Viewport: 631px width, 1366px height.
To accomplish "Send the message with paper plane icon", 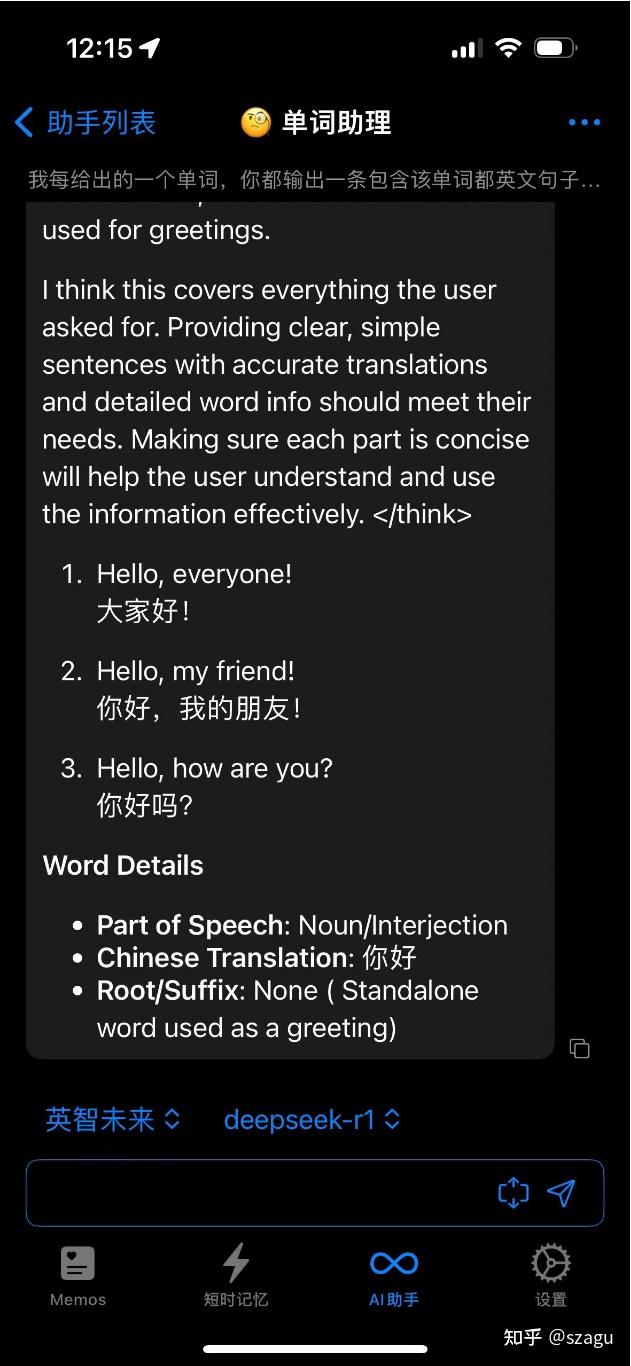I will tap(561, 1192).
